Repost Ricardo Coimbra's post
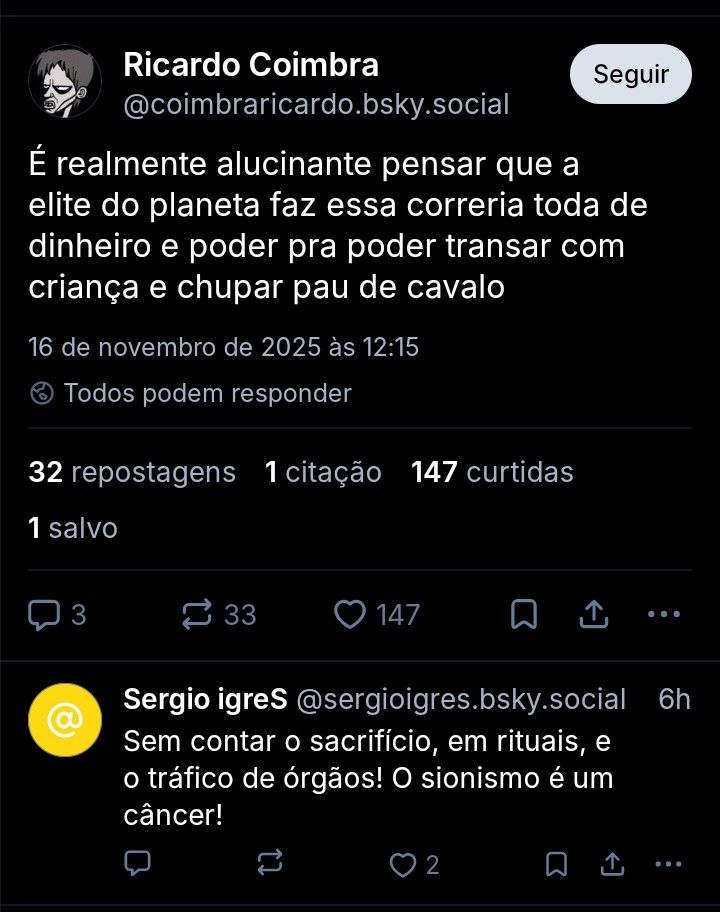 click(x=218, y=615)
